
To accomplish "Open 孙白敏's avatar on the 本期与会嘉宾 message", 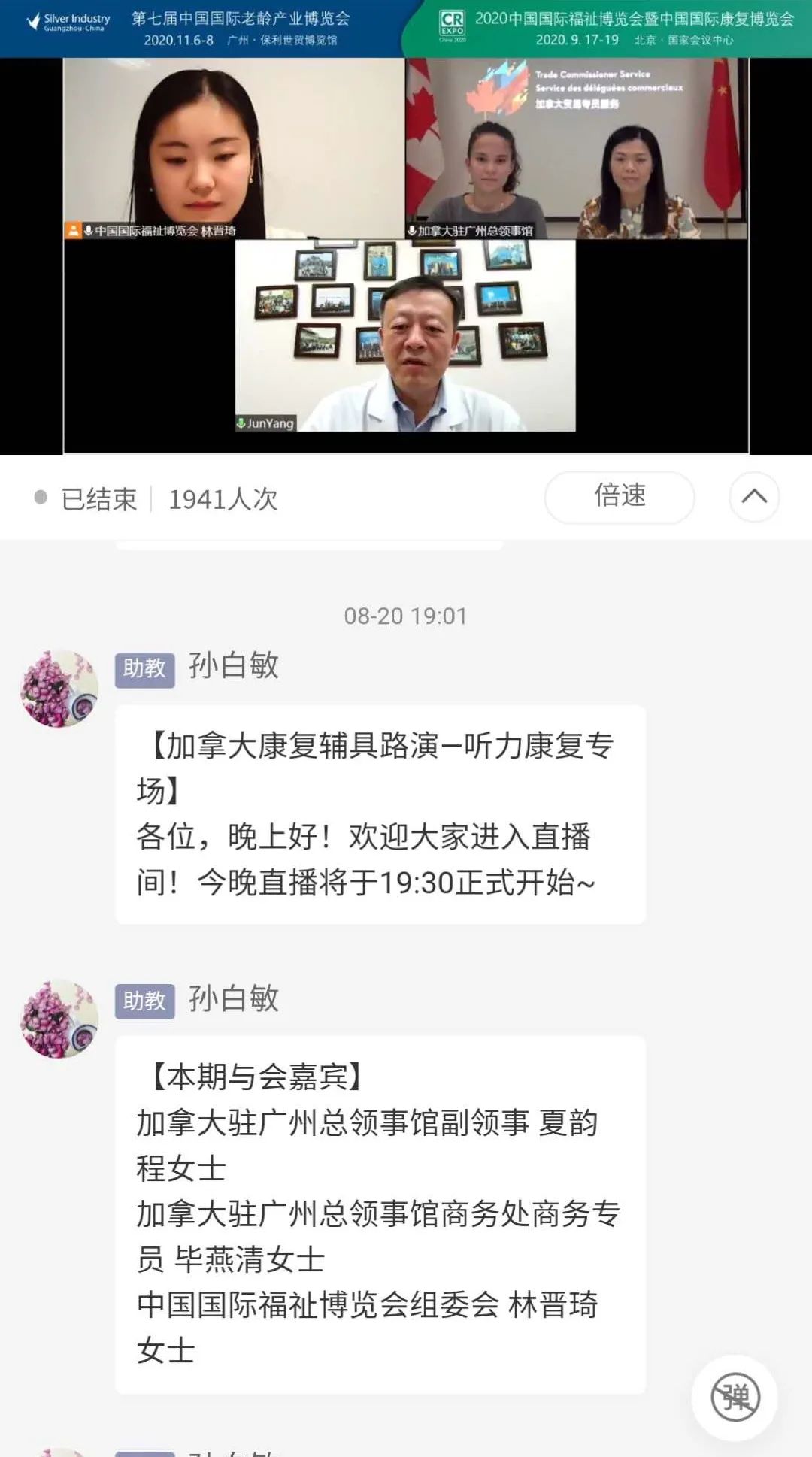I will tap(59, 1019).
